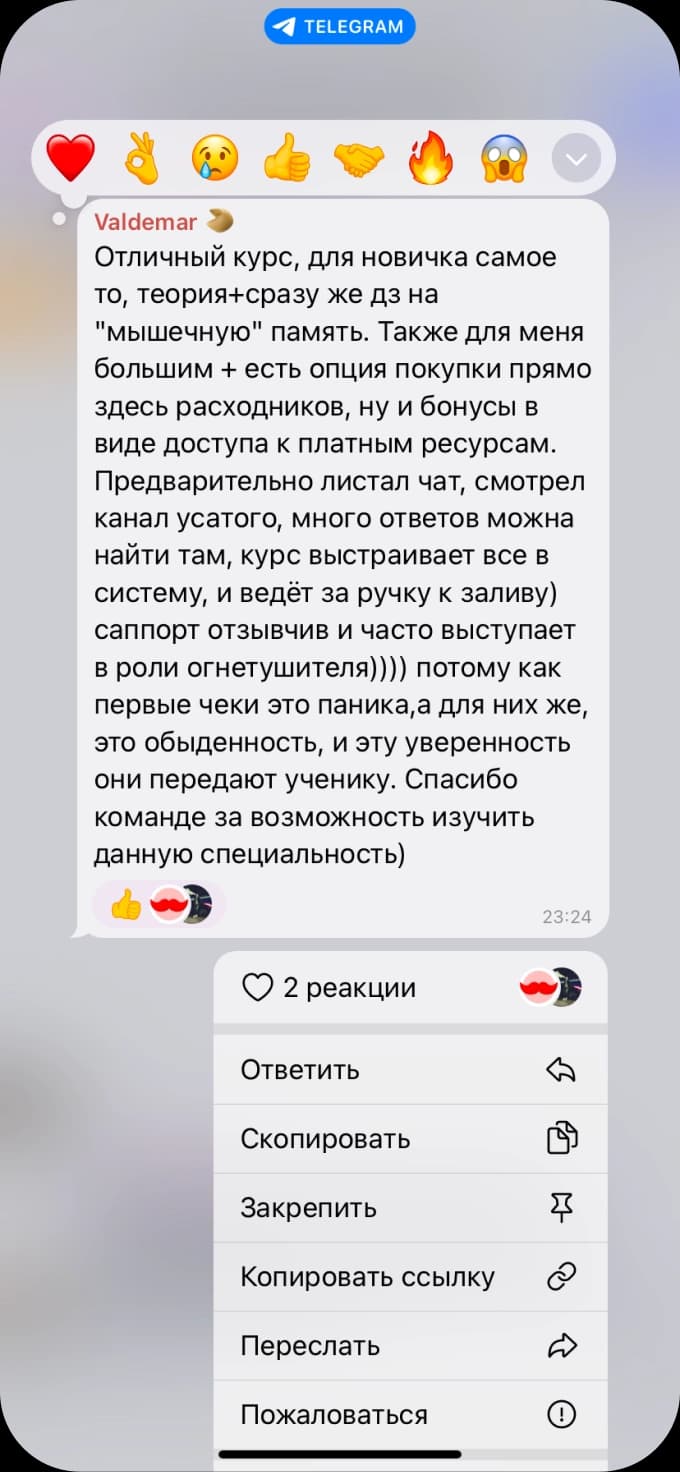Pin the message with Закрепить
Screen dimensions: 680x1472
[x=410, y=1208]
